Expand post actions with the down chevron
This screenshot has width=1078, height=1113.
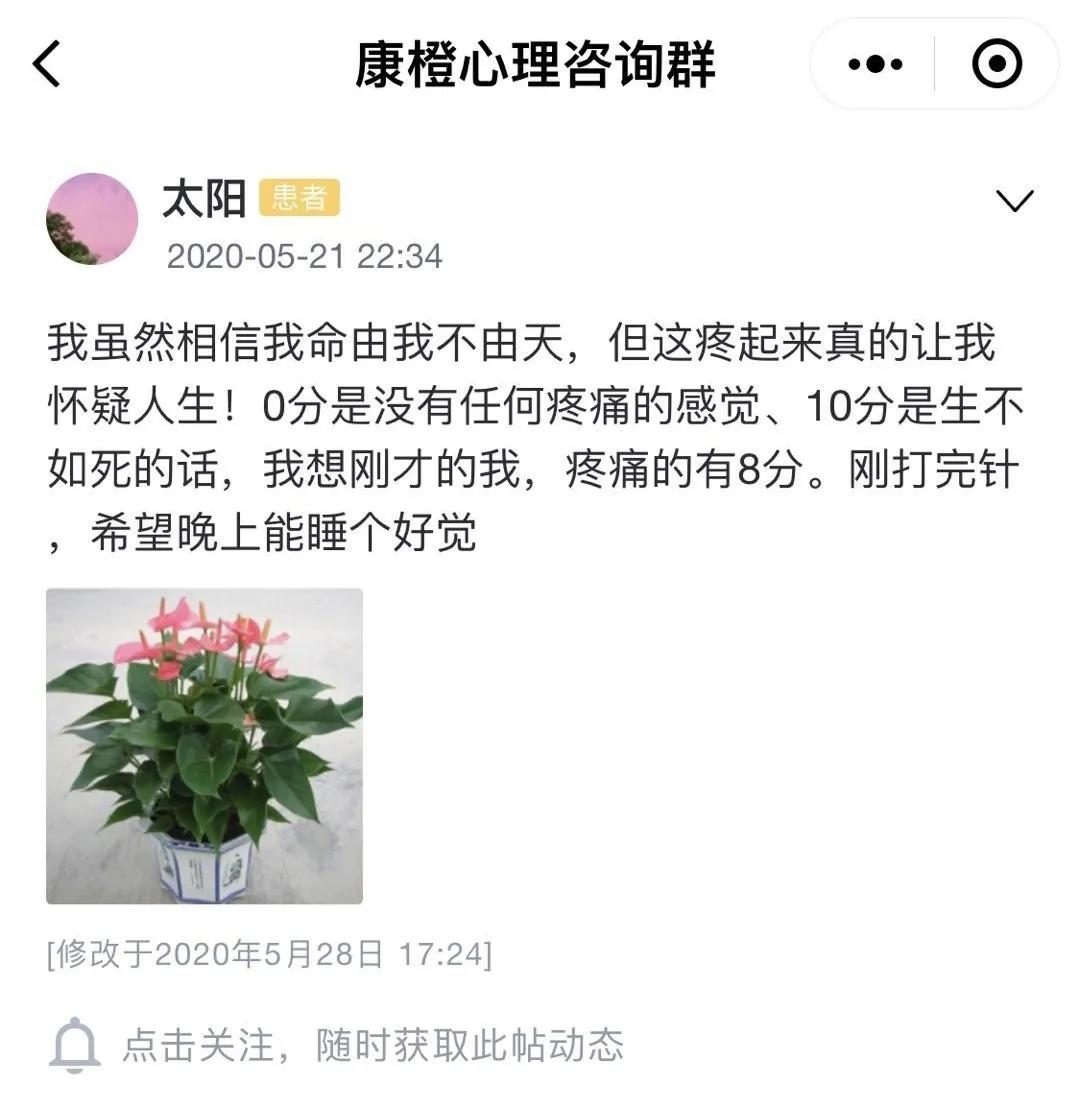1017,200
